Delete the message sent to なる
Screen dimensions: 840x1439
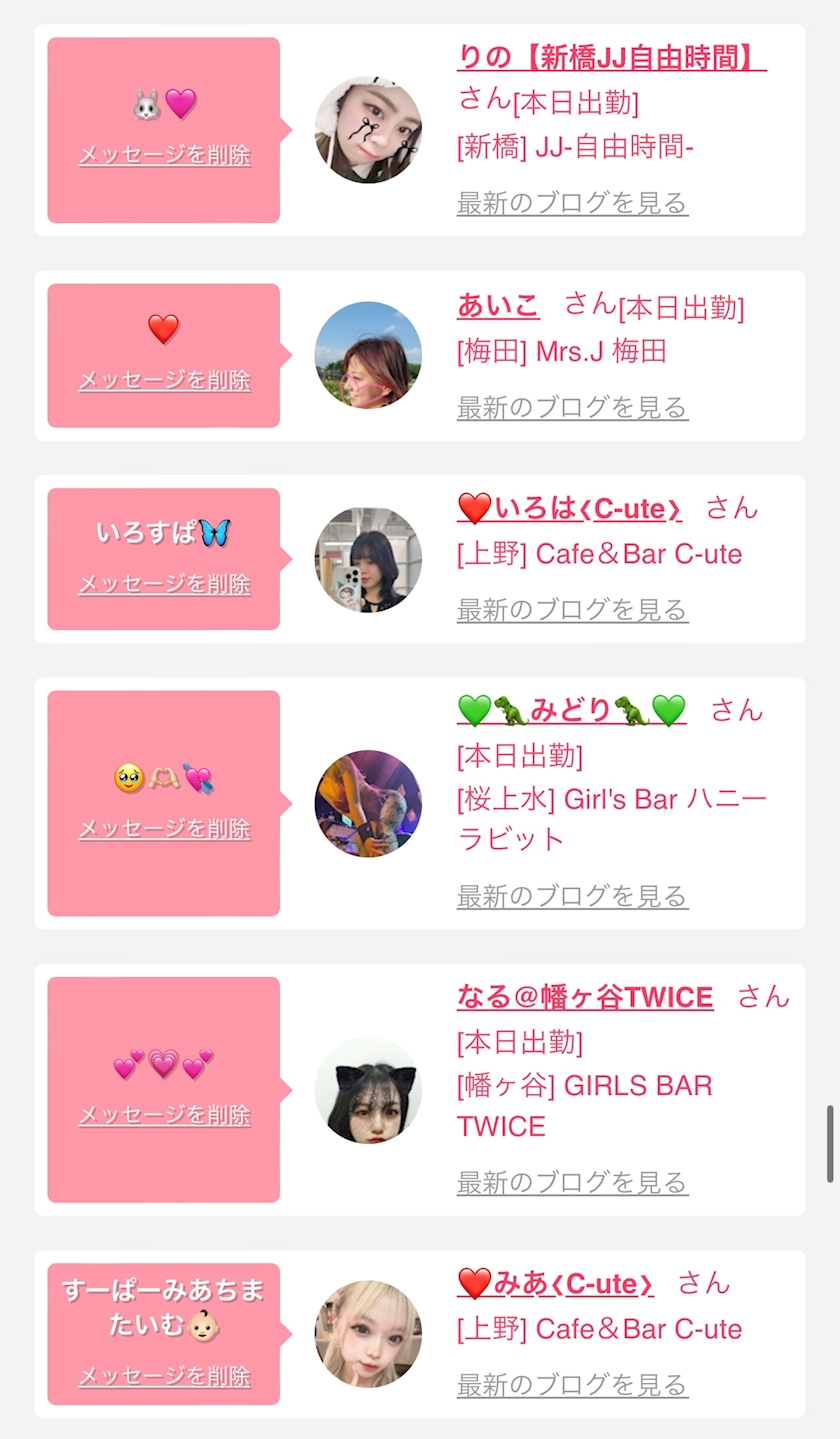tap(164, 1115)
